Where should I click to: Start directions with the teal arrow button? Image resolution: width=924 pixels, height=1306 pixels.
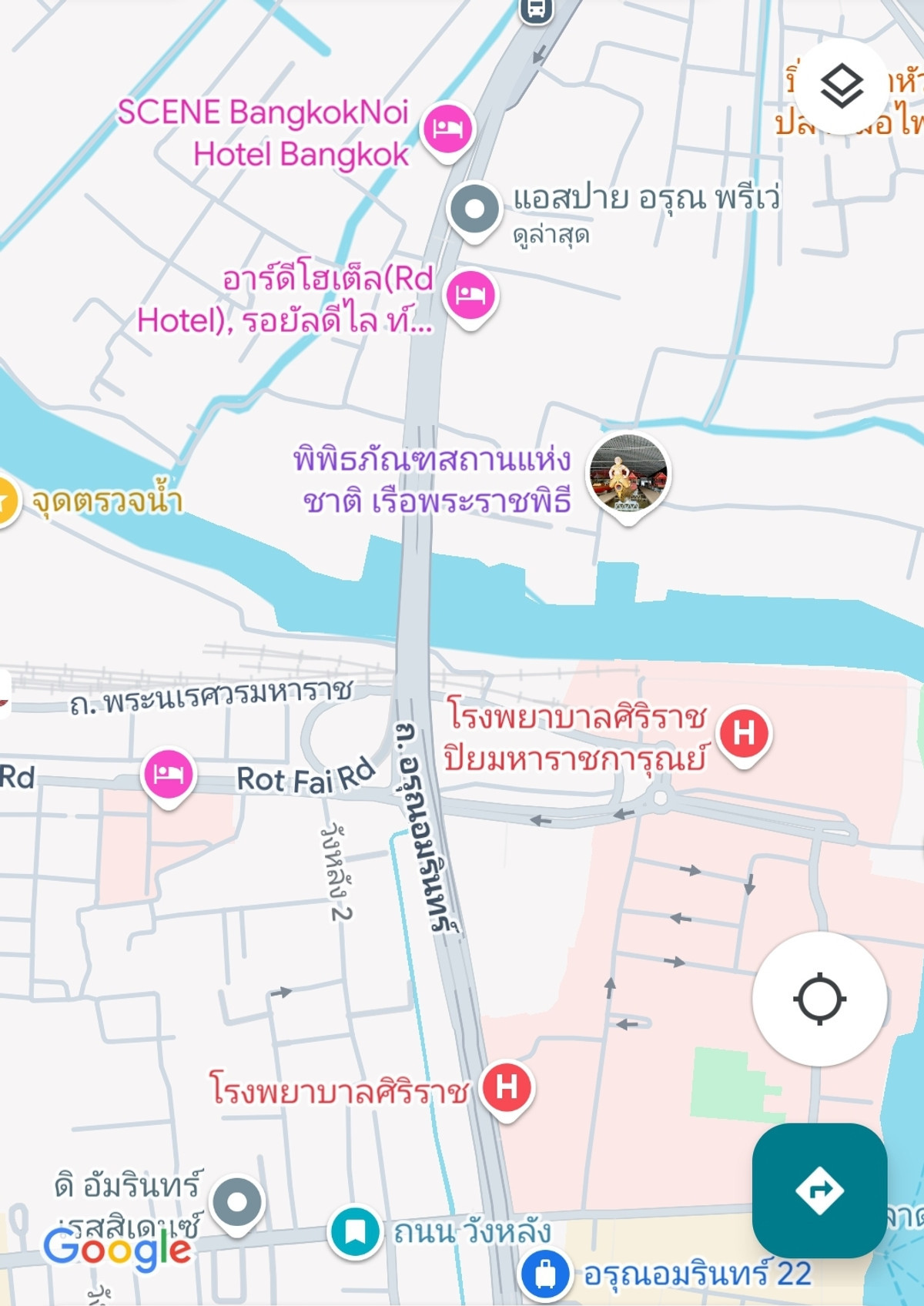point(819,1190)
